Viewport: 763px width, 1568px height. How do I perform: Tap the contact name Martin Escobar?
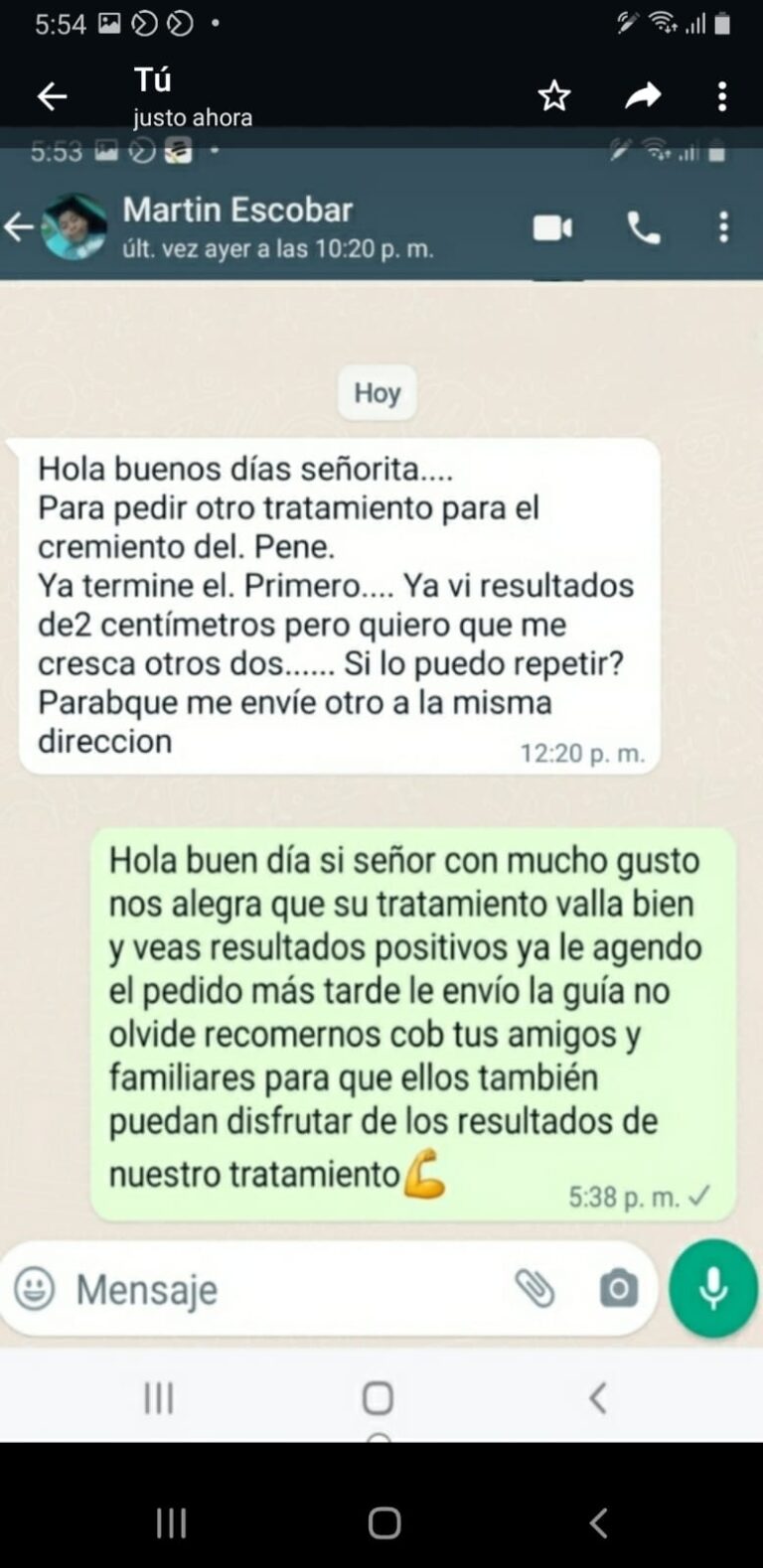(x=237, y=210)
